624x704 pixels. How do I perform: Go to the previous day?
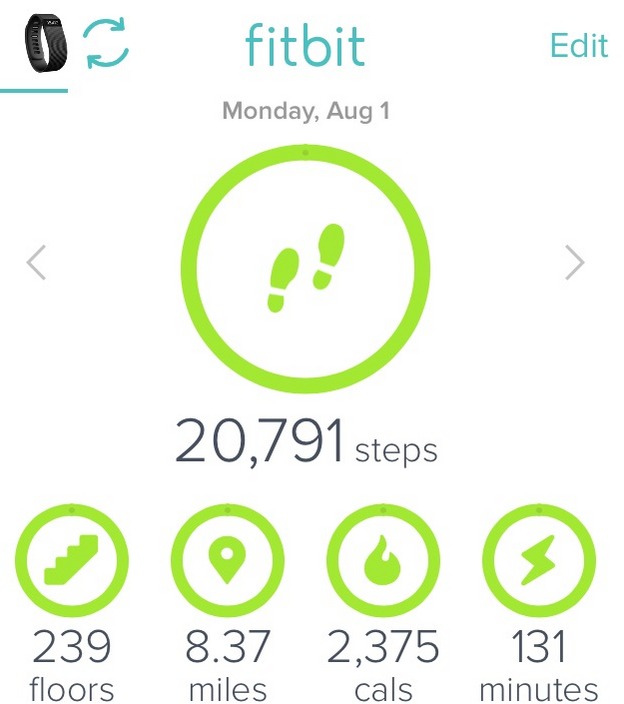click(37, 263)
